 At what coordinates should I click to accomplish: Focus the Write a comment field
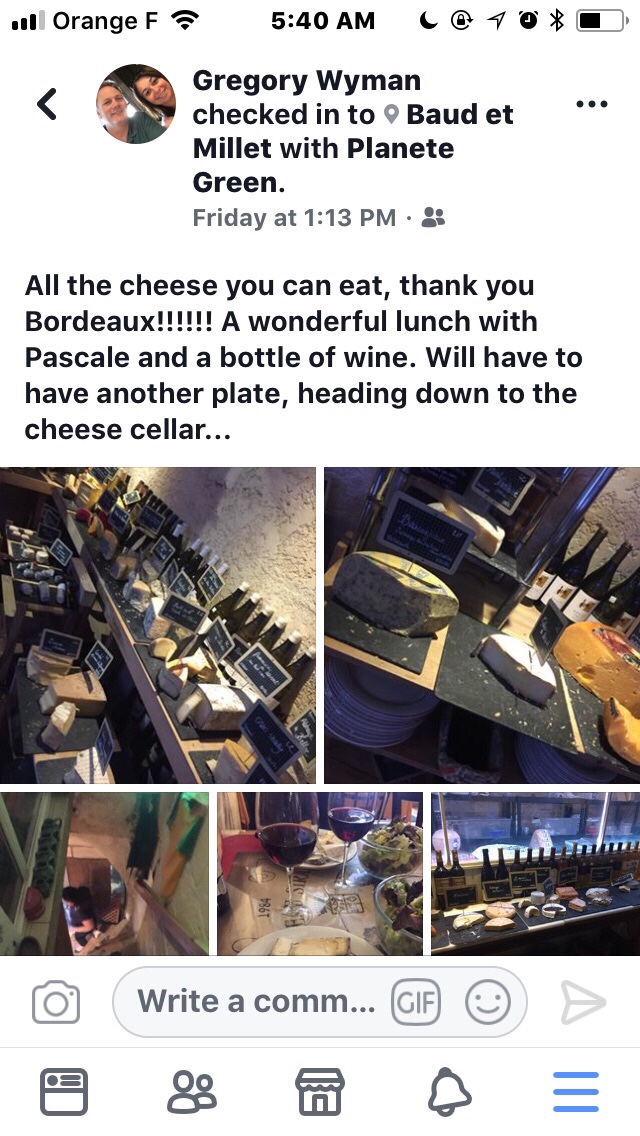(256, 1001)
